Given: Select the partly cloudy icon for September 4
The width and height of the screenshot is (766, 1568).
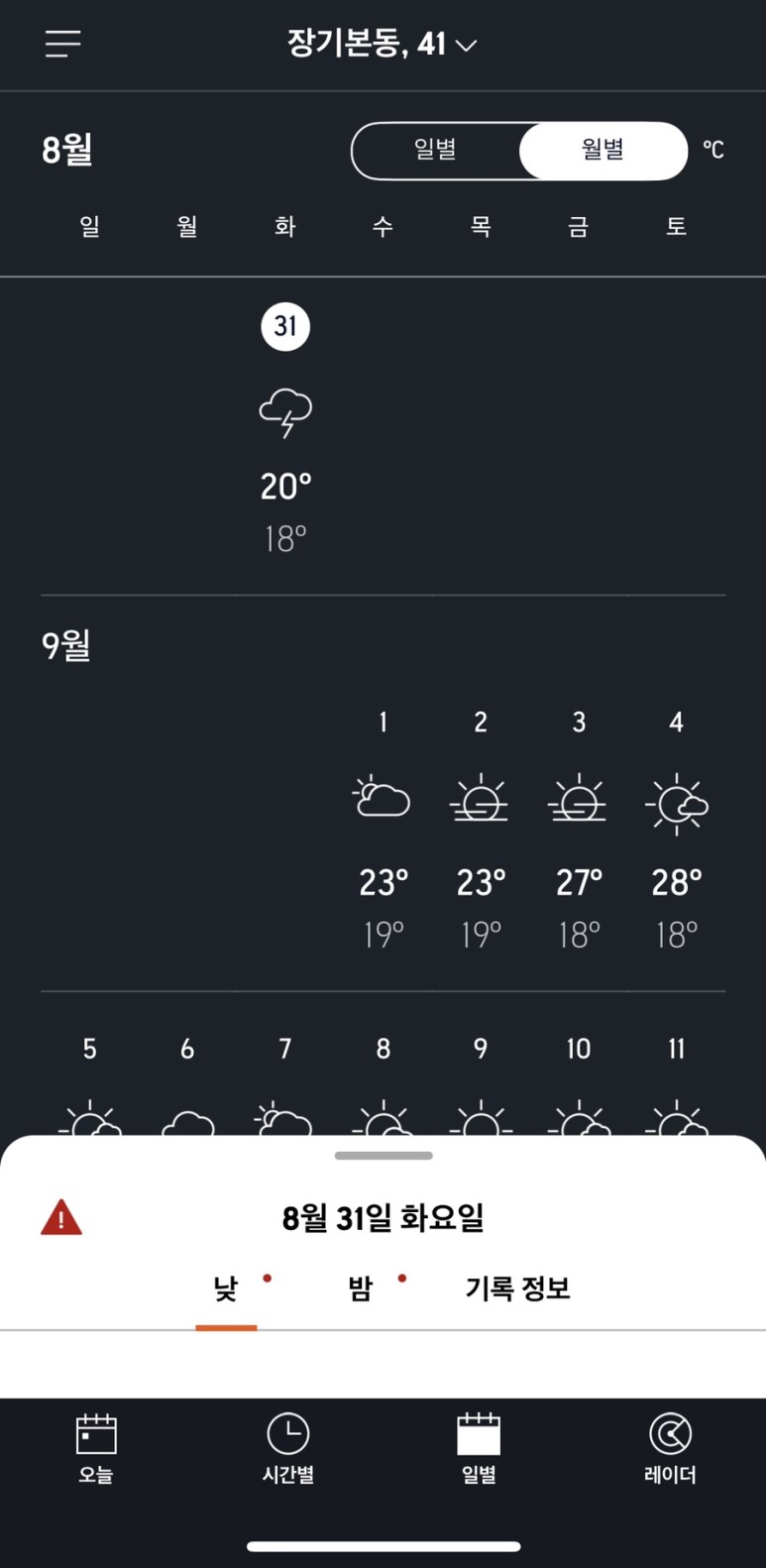Looking at the screenshot, I should point(675,803).
